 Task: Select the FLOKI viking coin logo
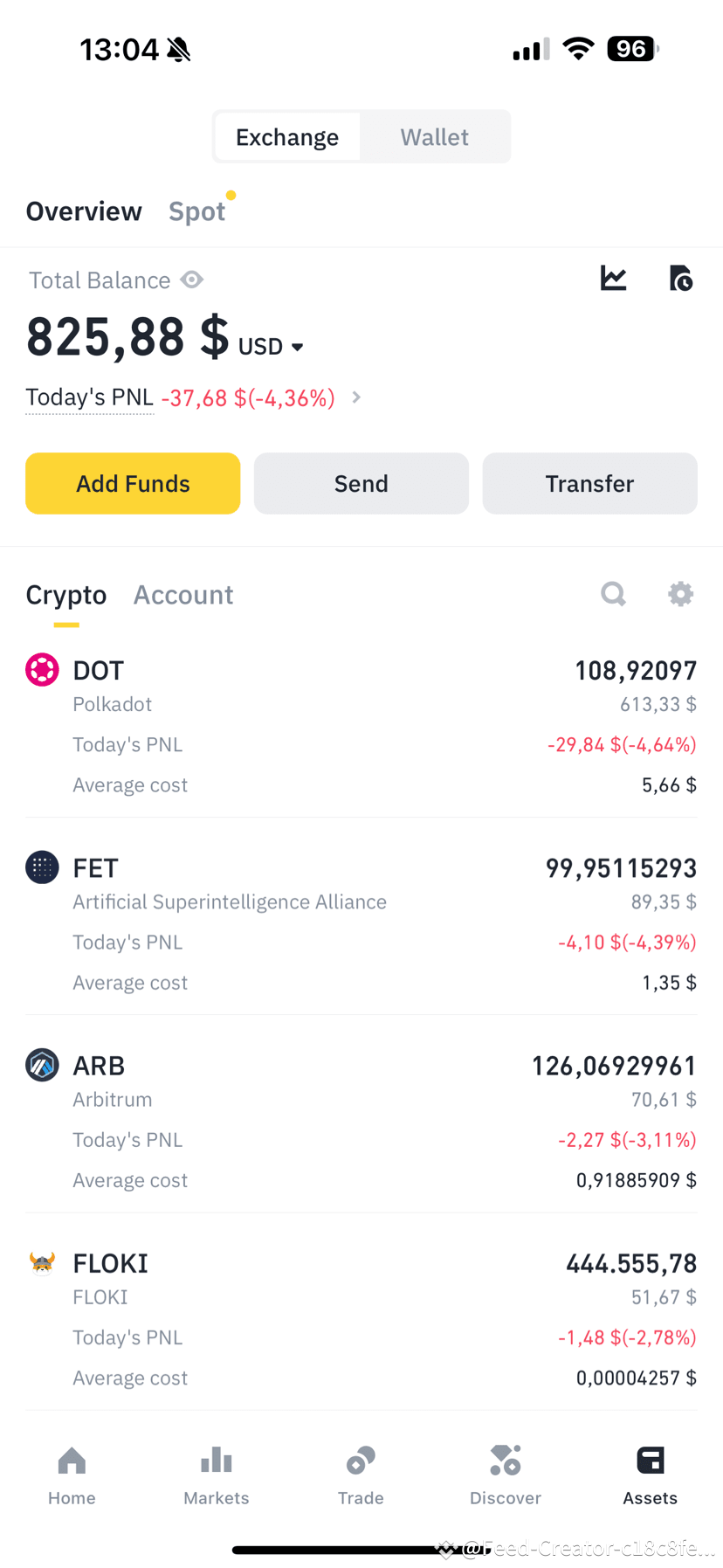pos(42,1262)
